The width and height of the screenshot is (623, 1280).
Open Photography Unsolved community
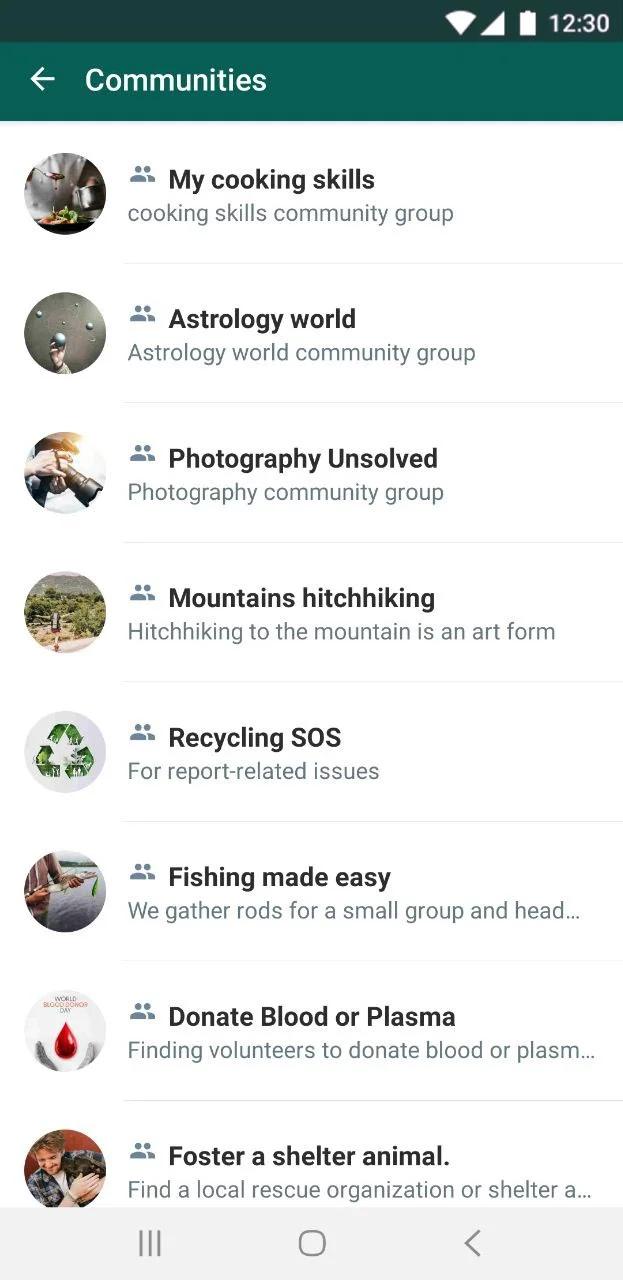pos(302,459)
